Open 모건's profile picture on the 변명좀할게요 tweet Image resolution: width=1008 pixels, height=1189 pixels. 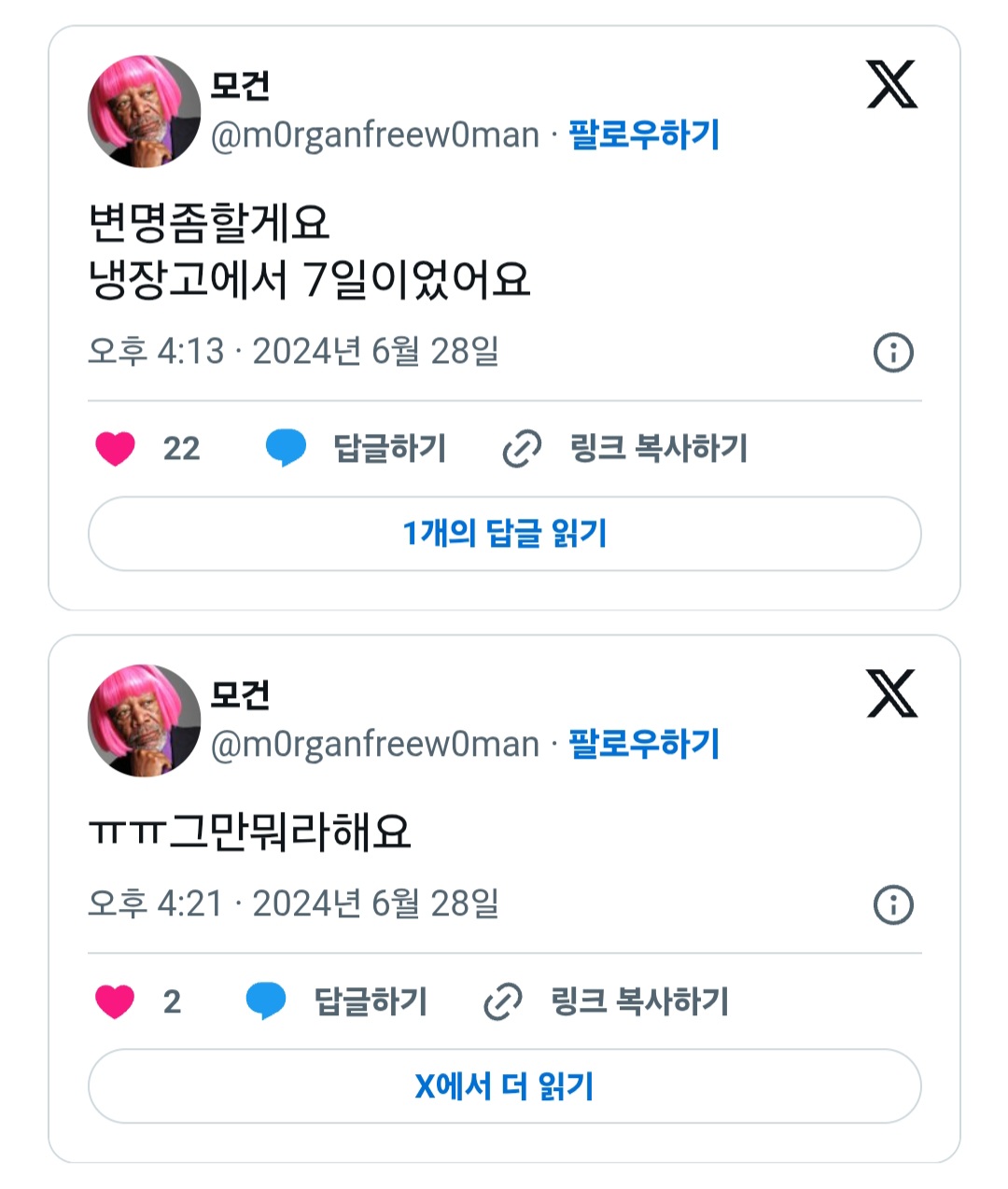pos(144,111)
